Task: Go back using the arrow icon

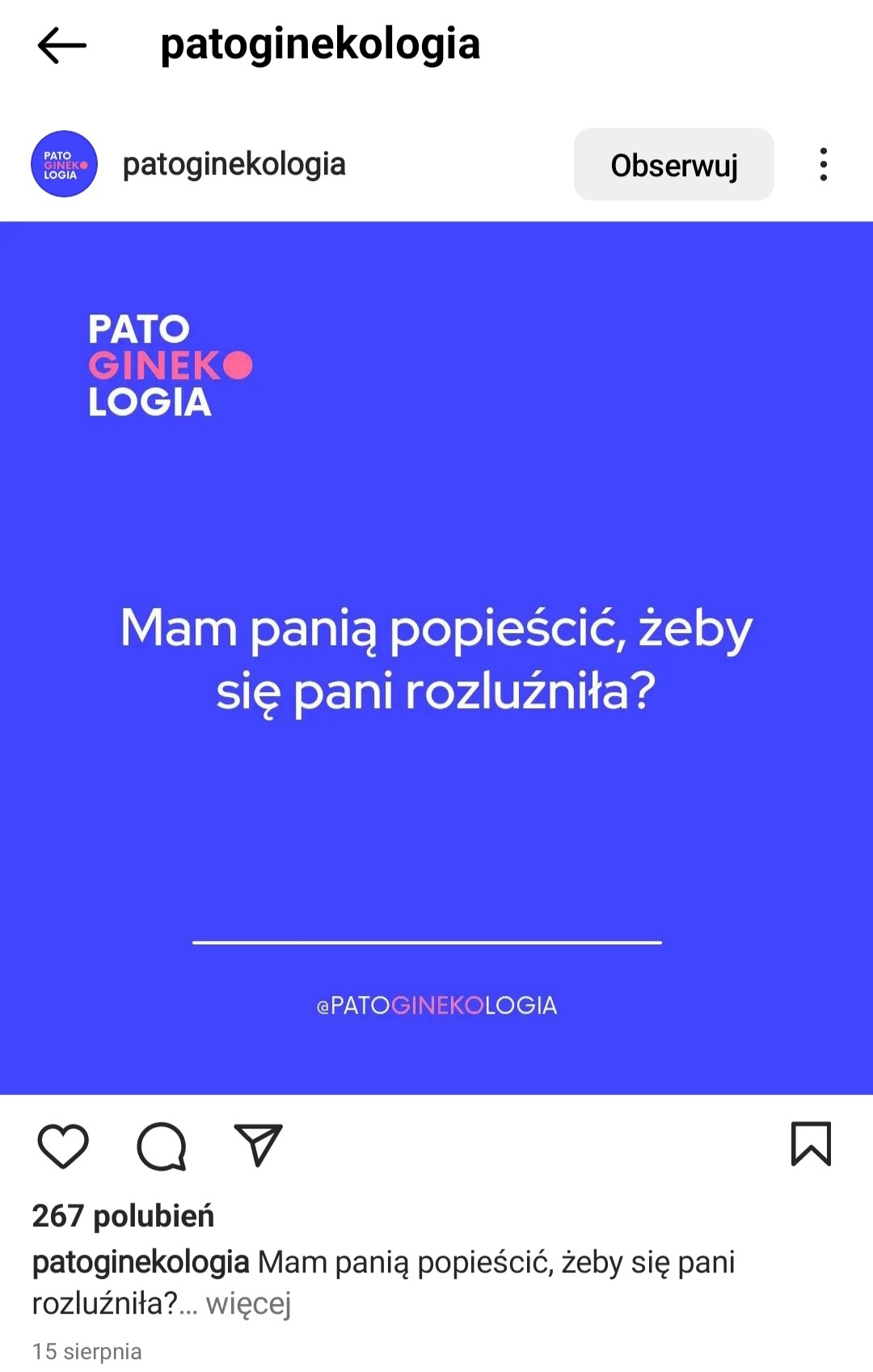Action: point(61,45)
